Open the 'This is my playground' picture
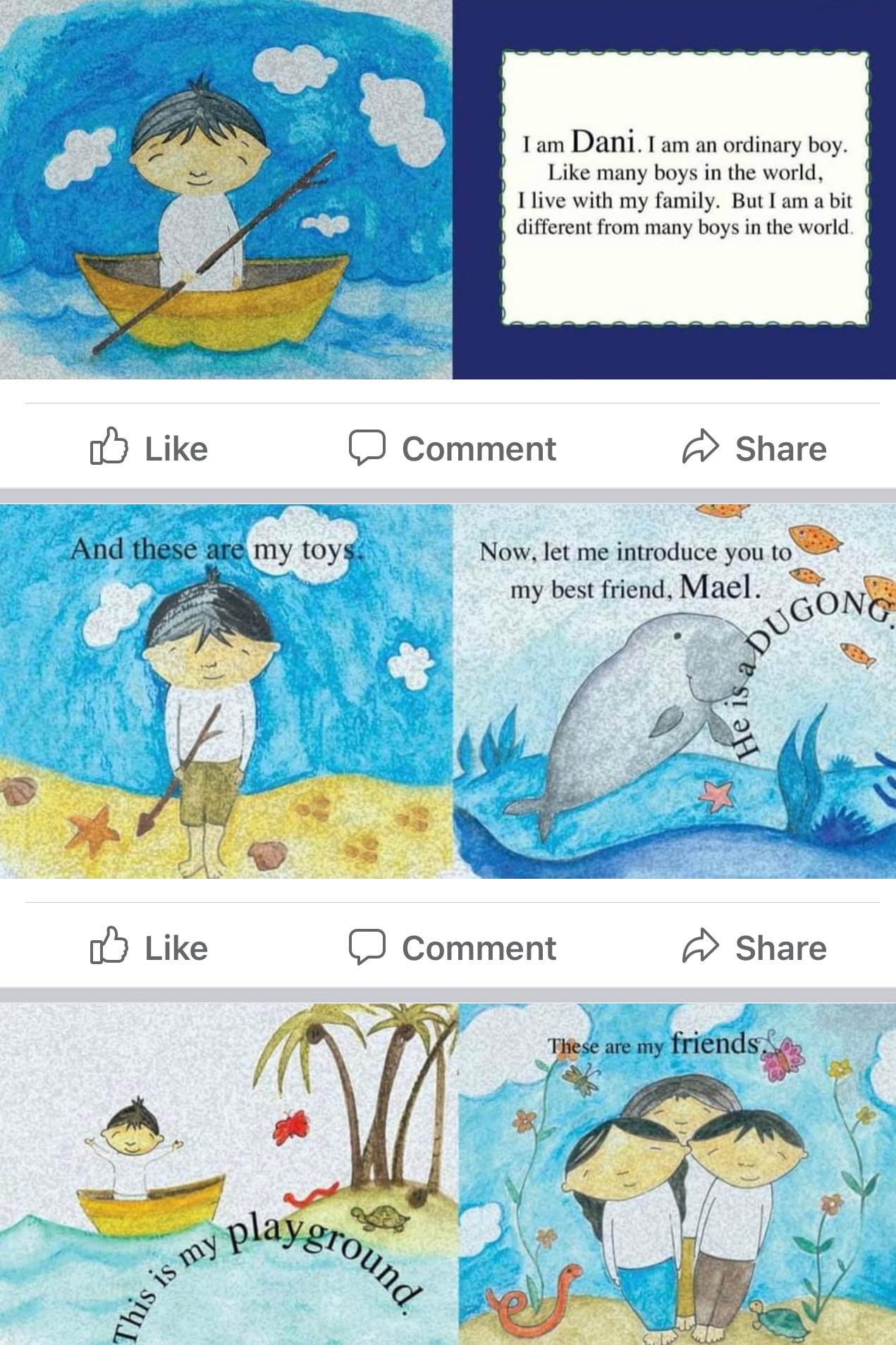Viewport: 896px width, 1345px height. pyautogui.click(x=228, y=1174)
